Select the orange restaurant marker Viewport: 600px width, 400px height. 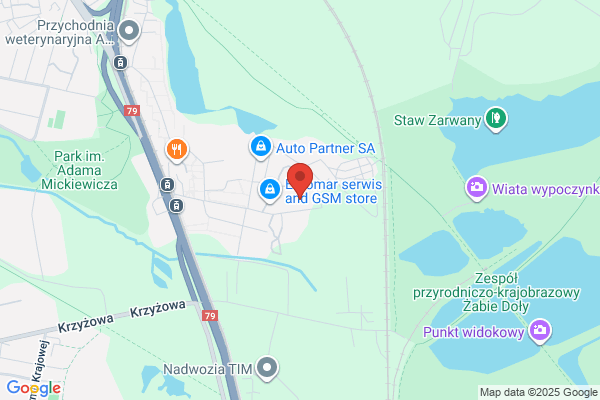coord(177,150)
